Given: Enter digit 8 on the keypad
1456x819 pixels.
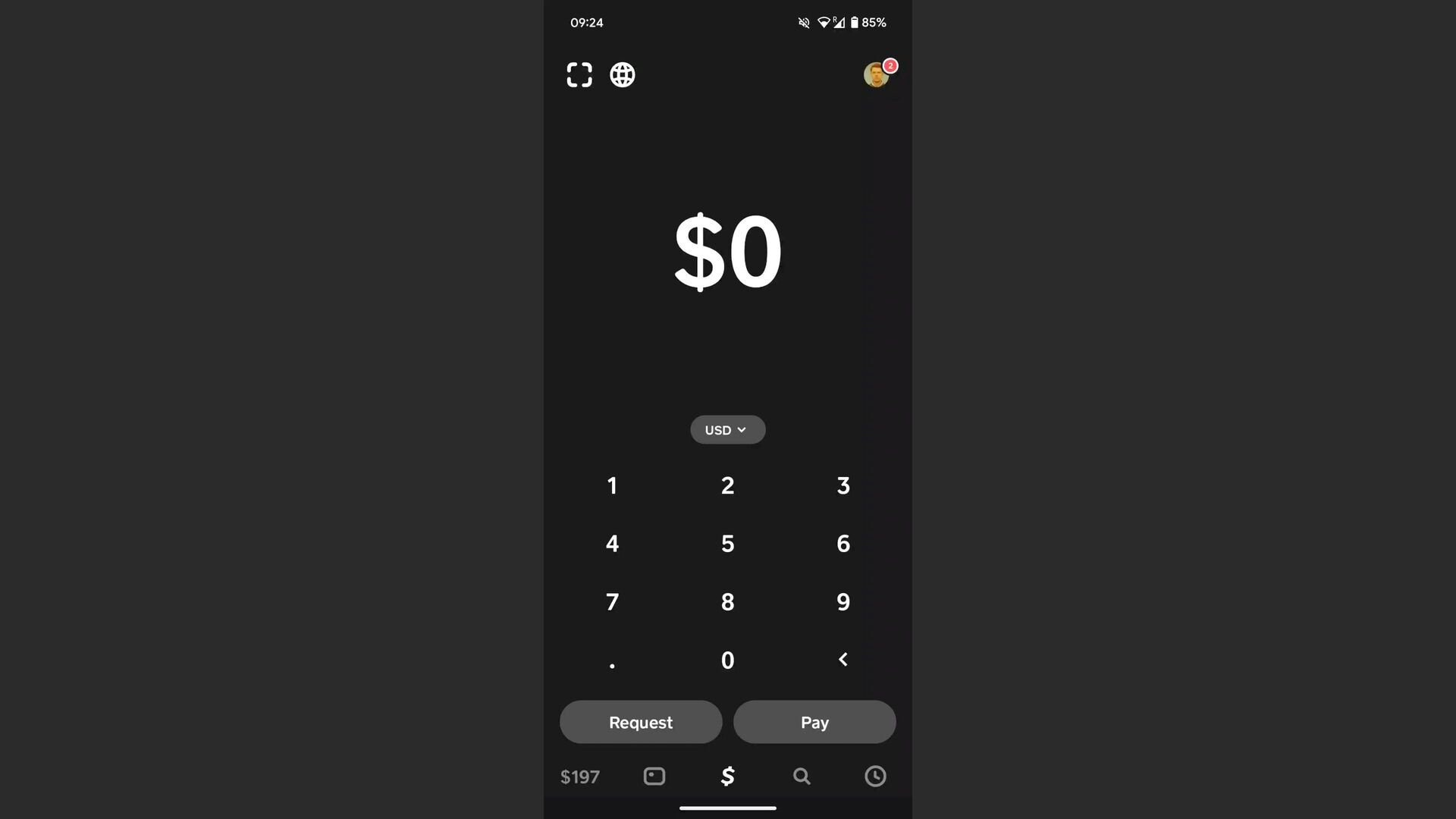Looking at the screenshot, I should point(727,602).
